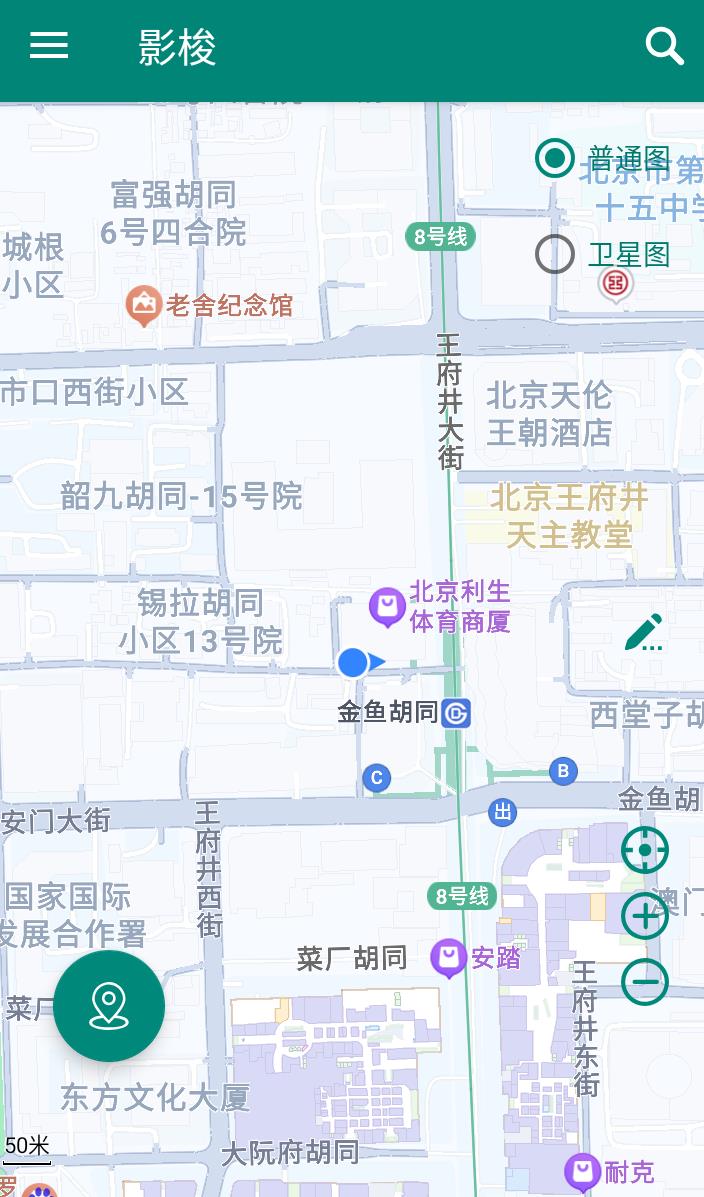Tap the 金鱼胡同 subway station icon
The image size is (704, 1197).
[x=456, y=713]
